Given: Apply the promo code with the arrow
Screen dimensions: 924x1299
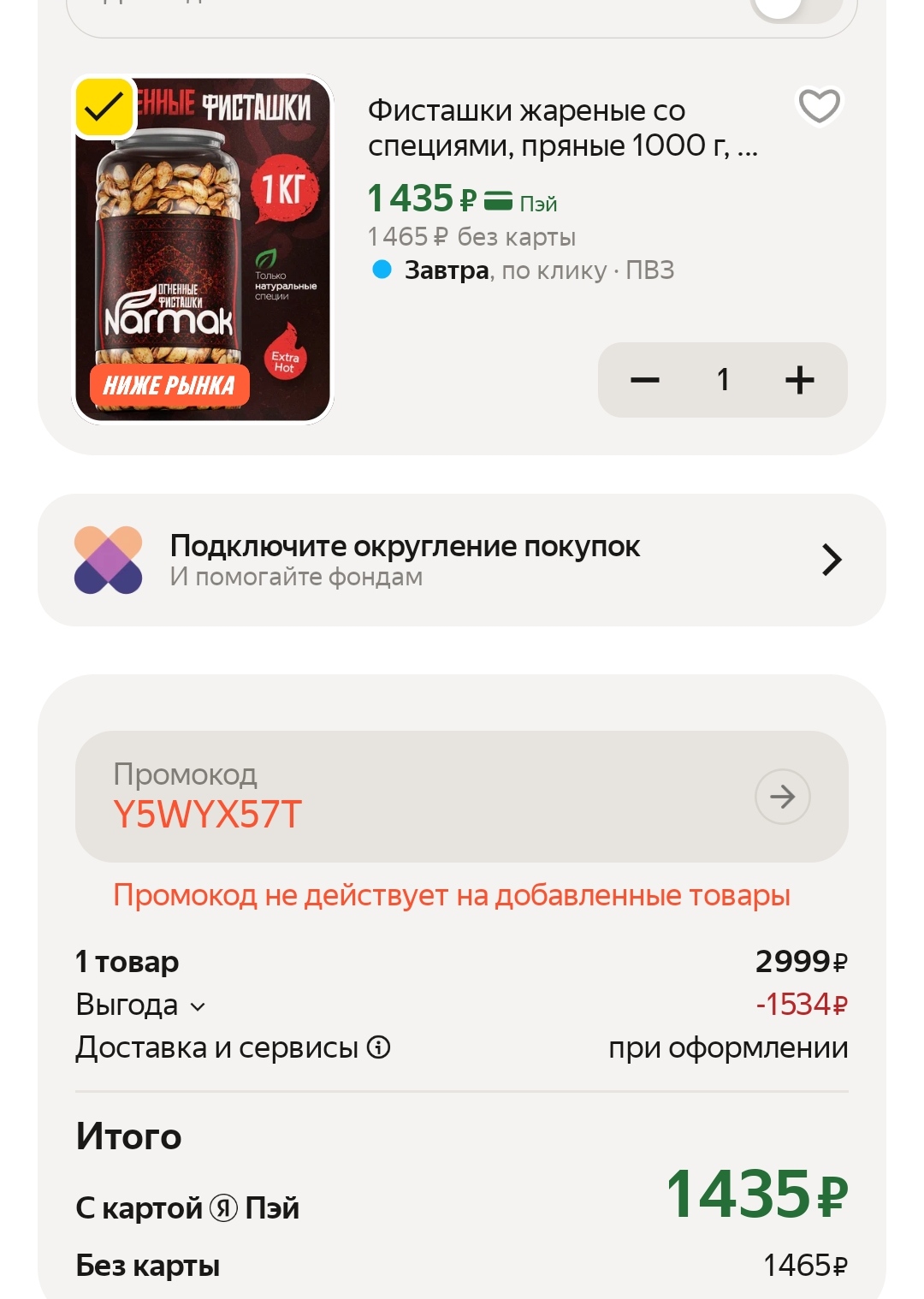Looking at the screenshot, I should 782,797.
